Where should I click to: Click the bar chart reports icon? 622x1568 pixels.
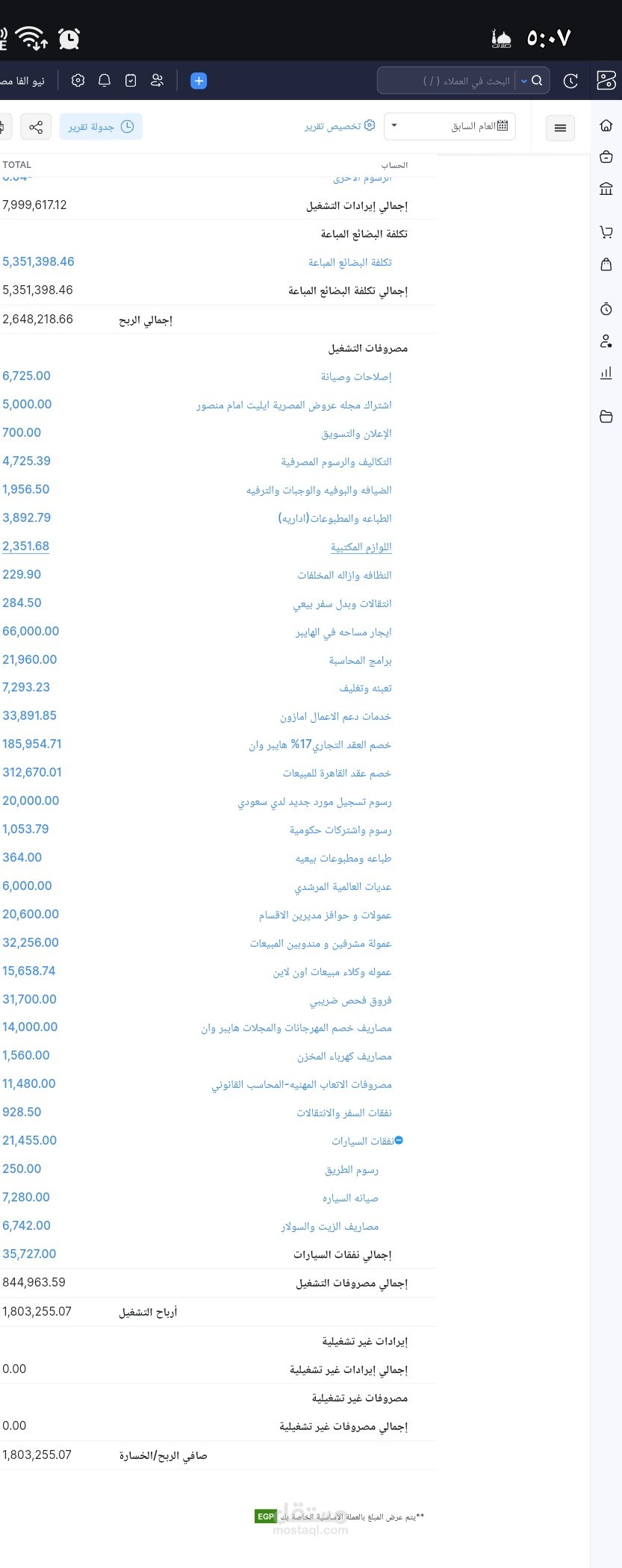(606, 372)
